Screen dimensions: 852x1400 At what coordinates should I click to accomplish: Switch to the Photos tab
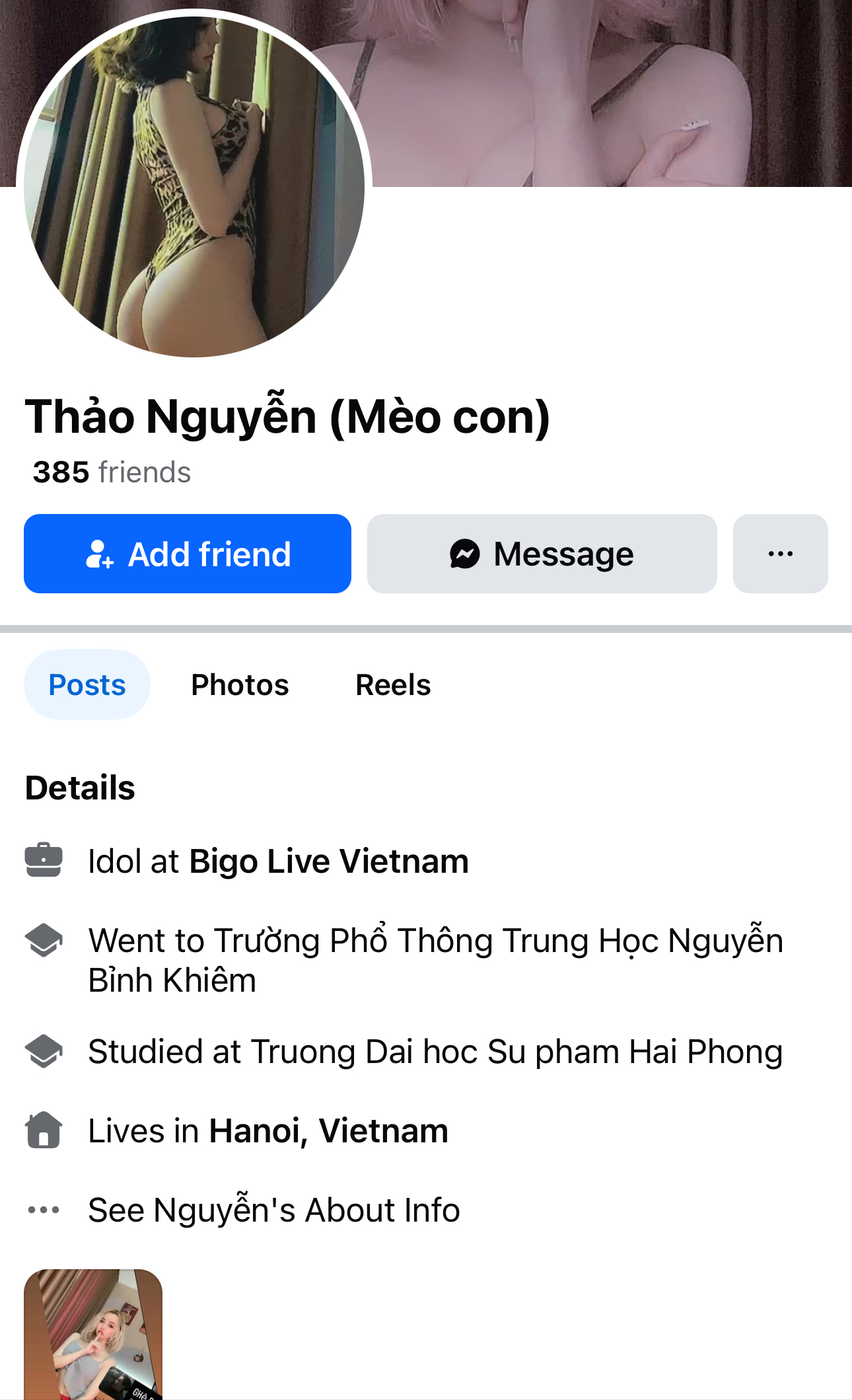click(x=240, y=684)
